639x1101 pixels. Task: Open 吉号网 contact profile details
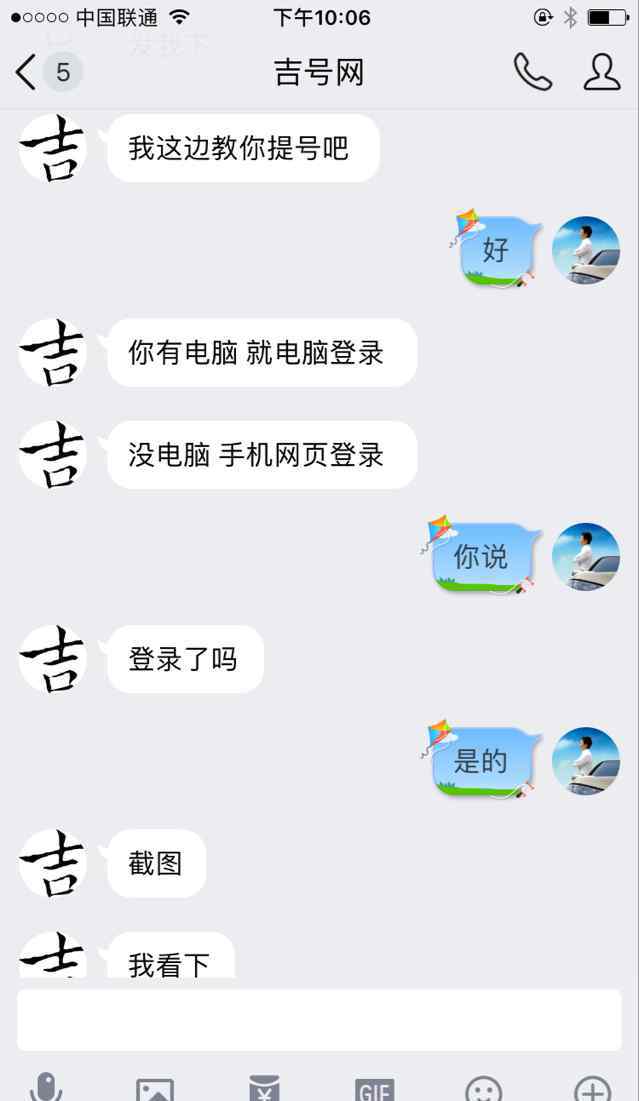click(x=602, y=72)
